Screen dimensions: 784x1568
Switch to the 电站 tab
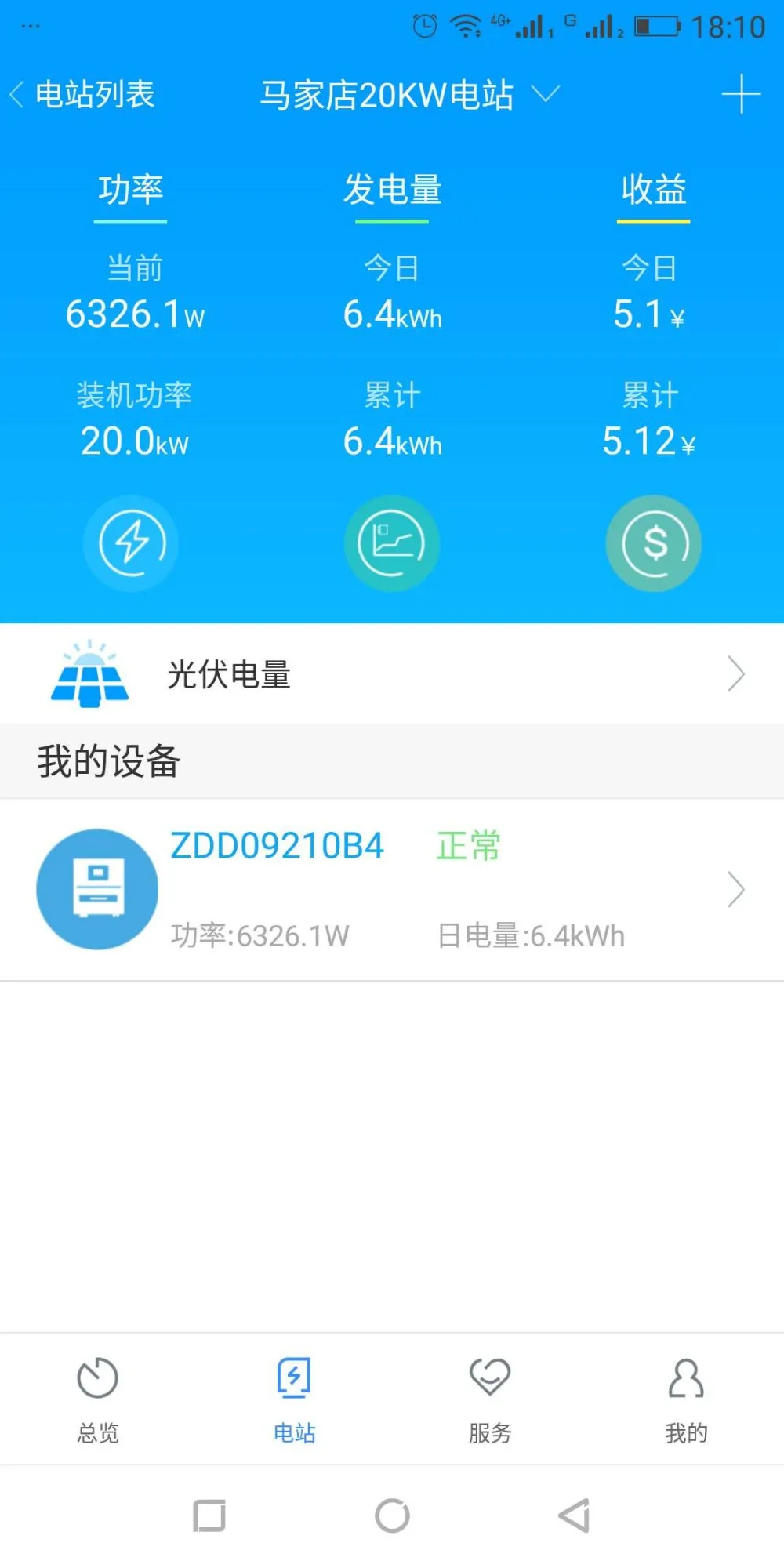tap(294, 1399)
